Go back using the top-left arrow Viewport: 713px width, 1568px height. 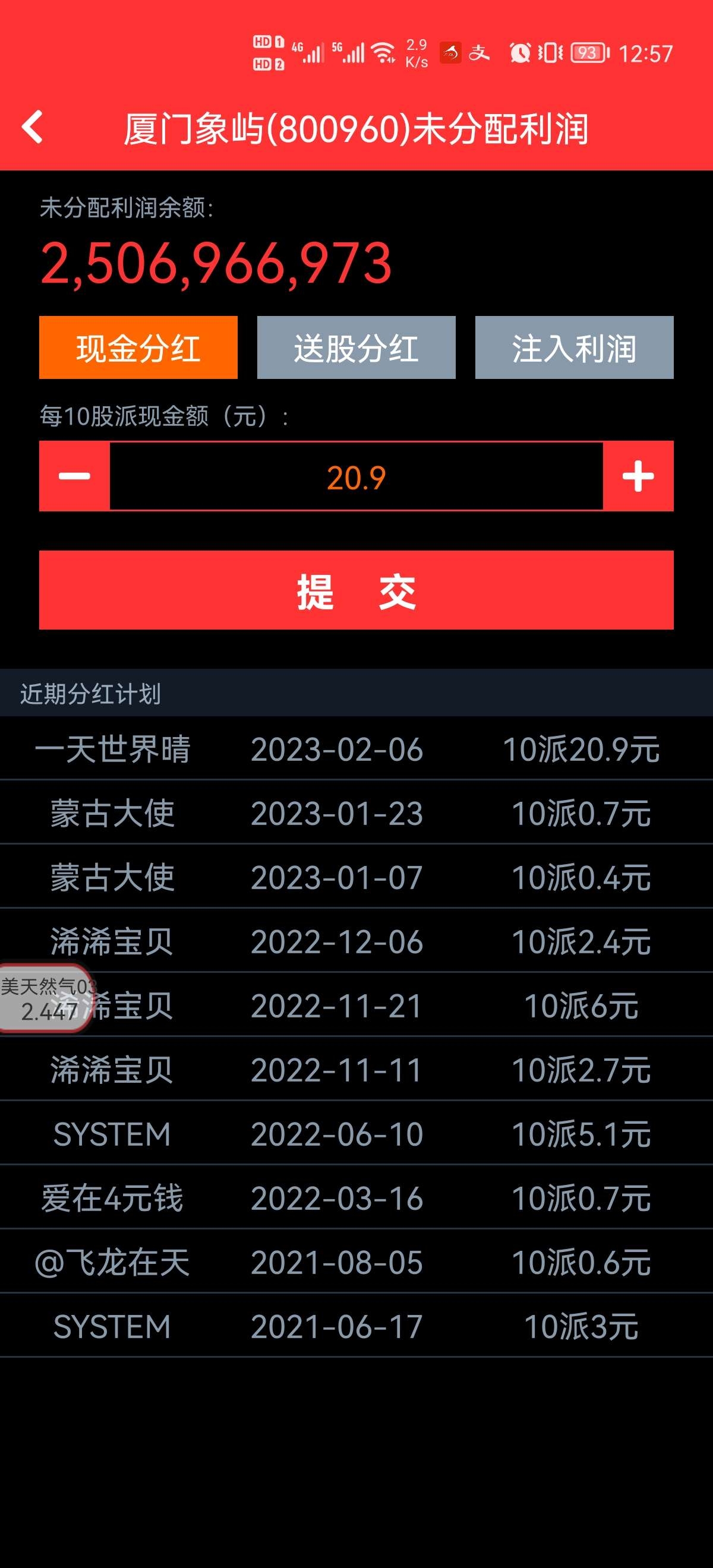pos(32,127)
